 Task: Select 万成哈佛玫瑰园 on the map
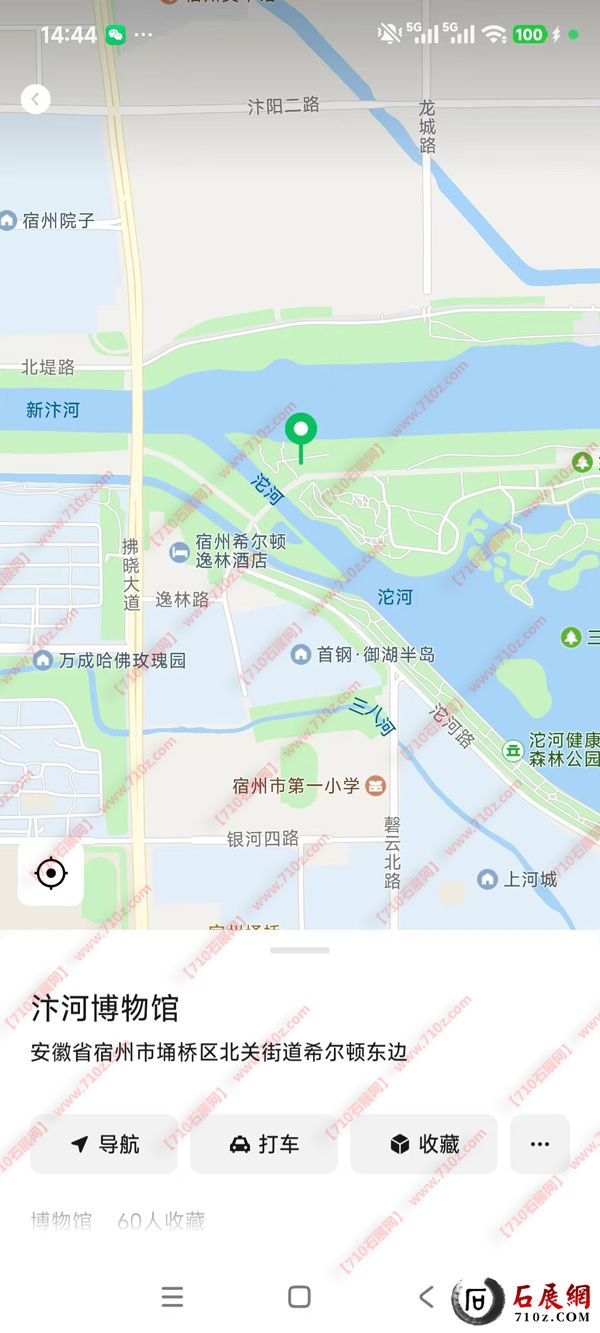(x=43, y=660)
